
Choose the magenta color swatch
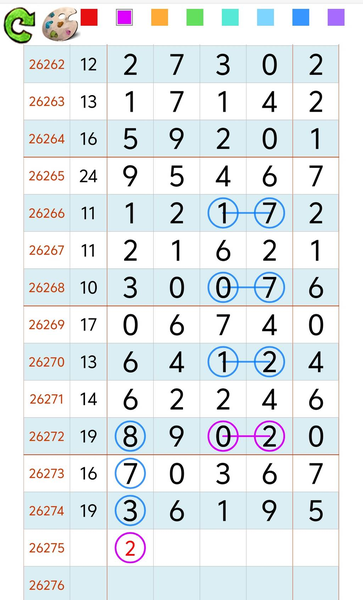tap(124, 18)
